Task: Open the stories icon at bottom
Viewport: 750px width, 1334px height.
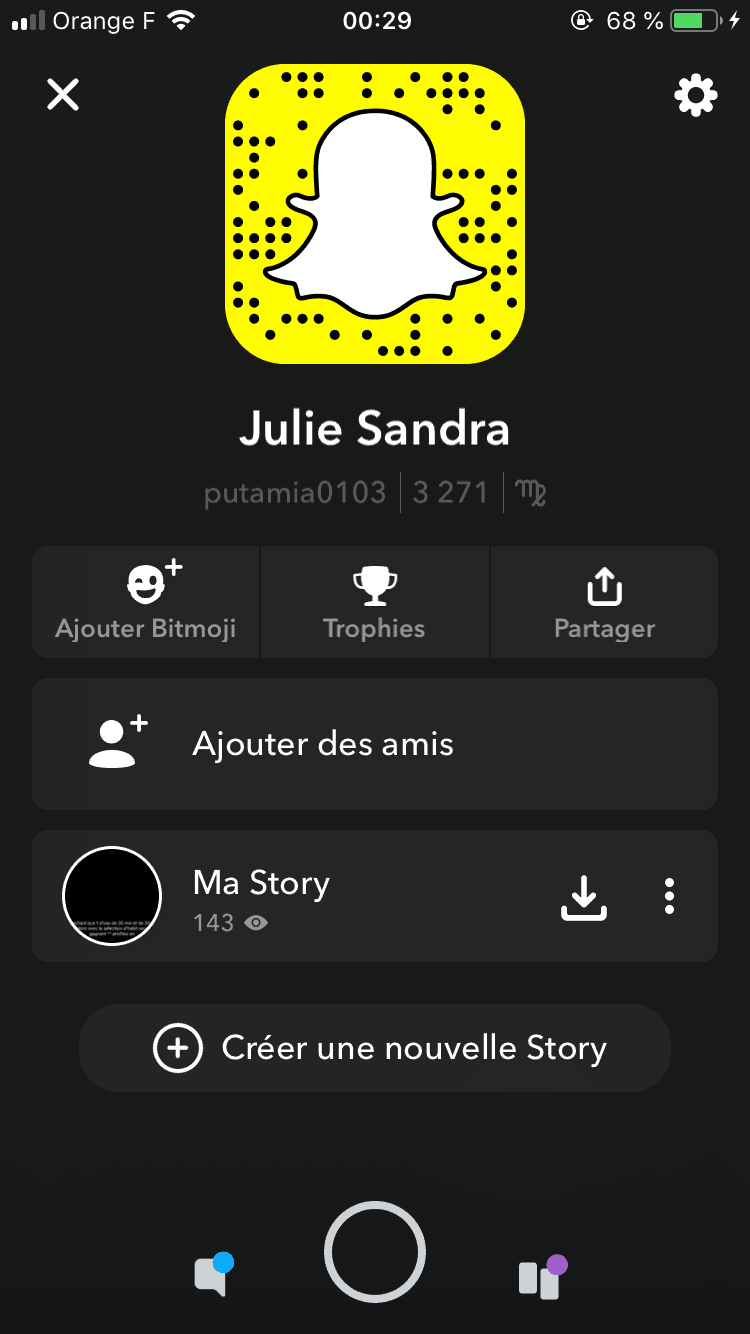Action: [541, 1277]
